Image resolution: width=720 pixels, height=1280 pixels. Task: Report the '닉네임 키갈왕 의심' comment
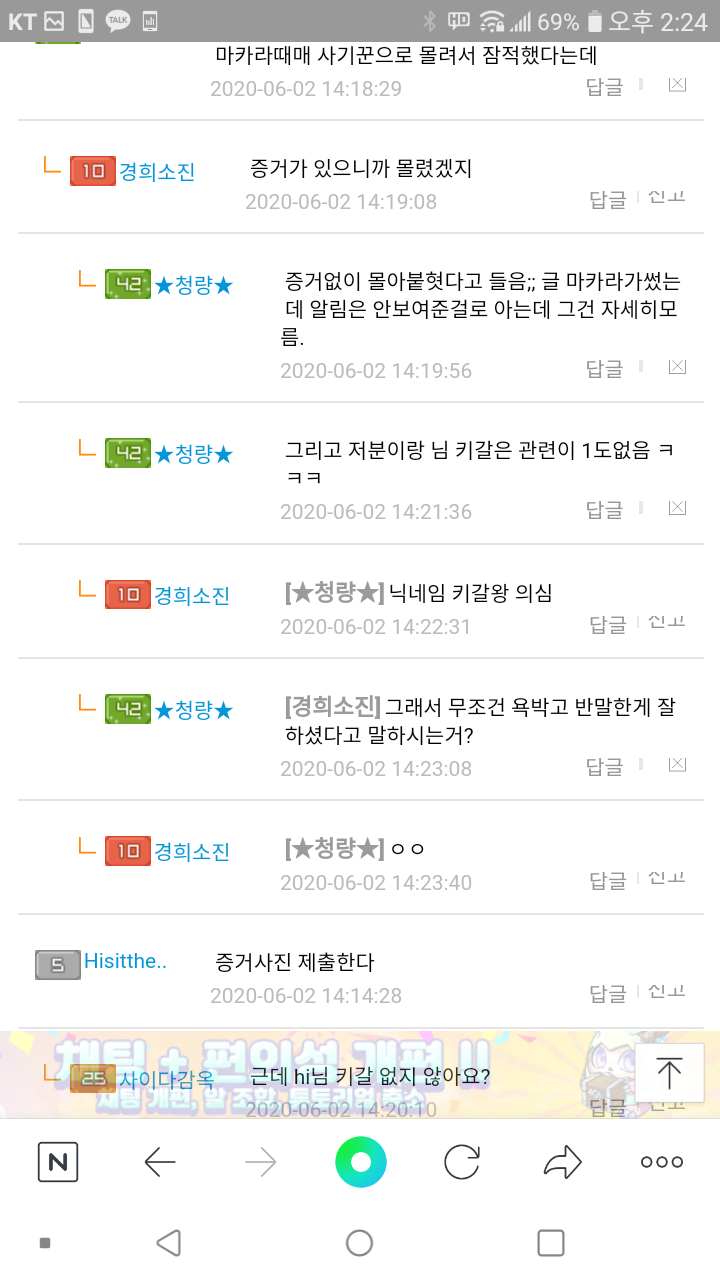click(x=666, y=622)
